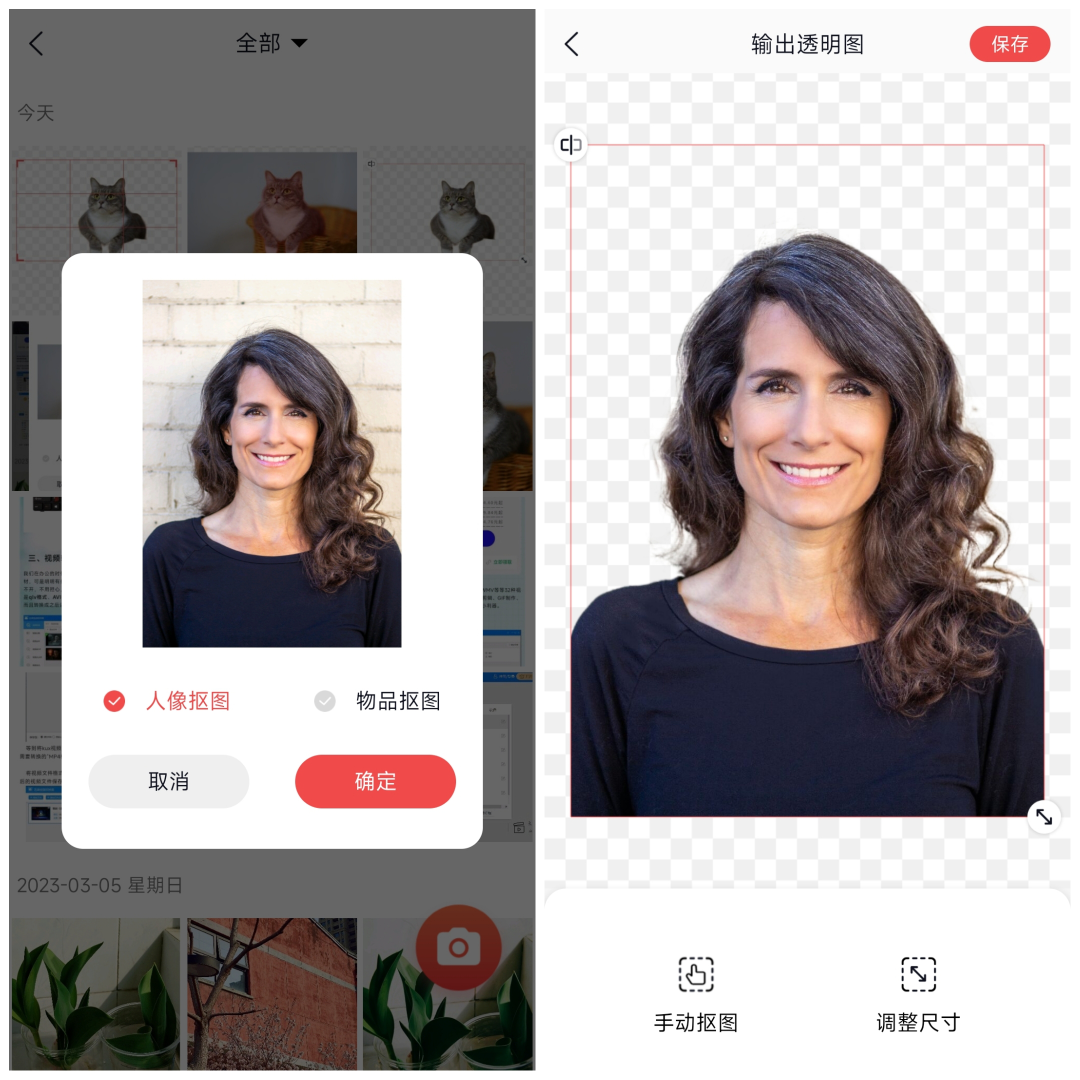
Task: Tap the resize handle on the crop frame corner
Action: click(1044, 817)
